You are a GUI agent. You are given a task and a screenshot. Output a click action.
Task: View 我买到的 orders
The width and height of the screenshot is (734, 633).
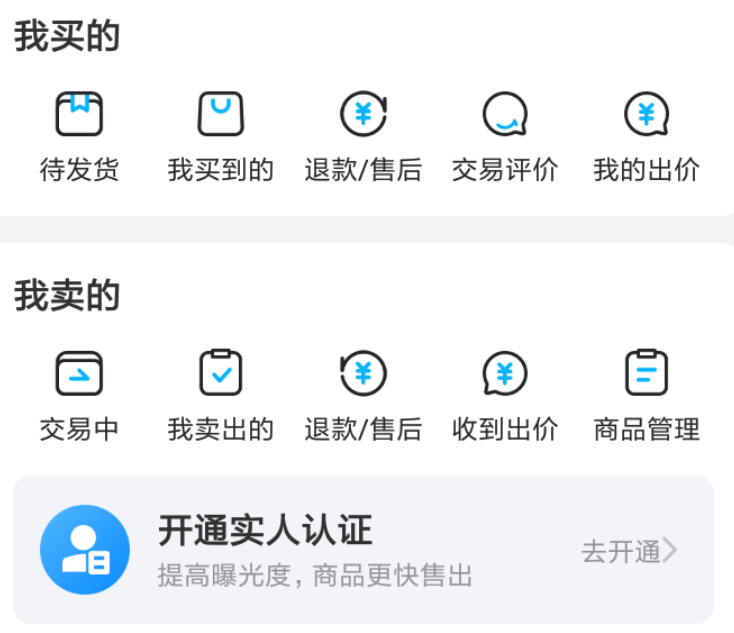(x=220, y=135)
